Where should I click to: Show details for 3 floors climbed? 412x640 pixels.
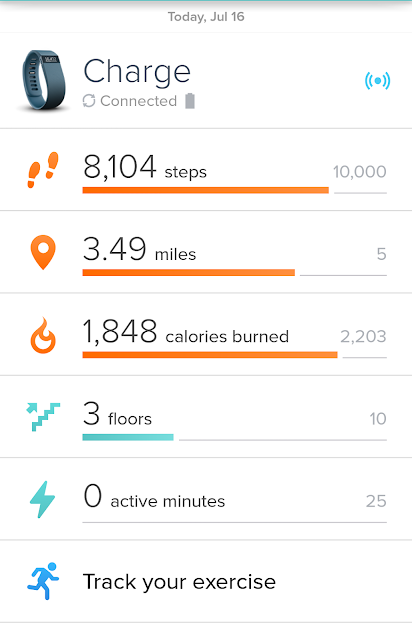(206, 417)
